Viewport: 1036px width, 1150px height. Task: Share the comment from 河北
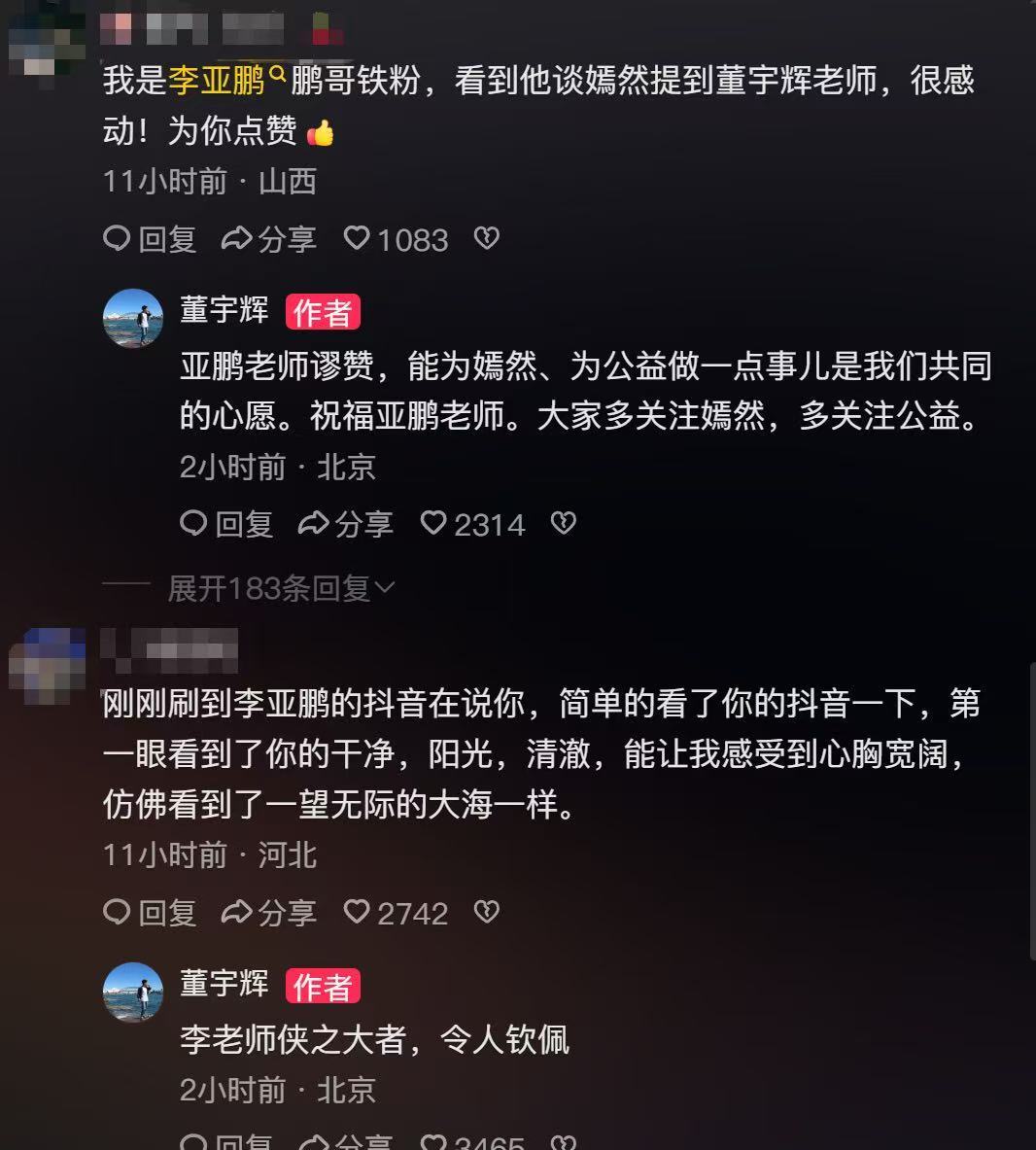(269, 913)
